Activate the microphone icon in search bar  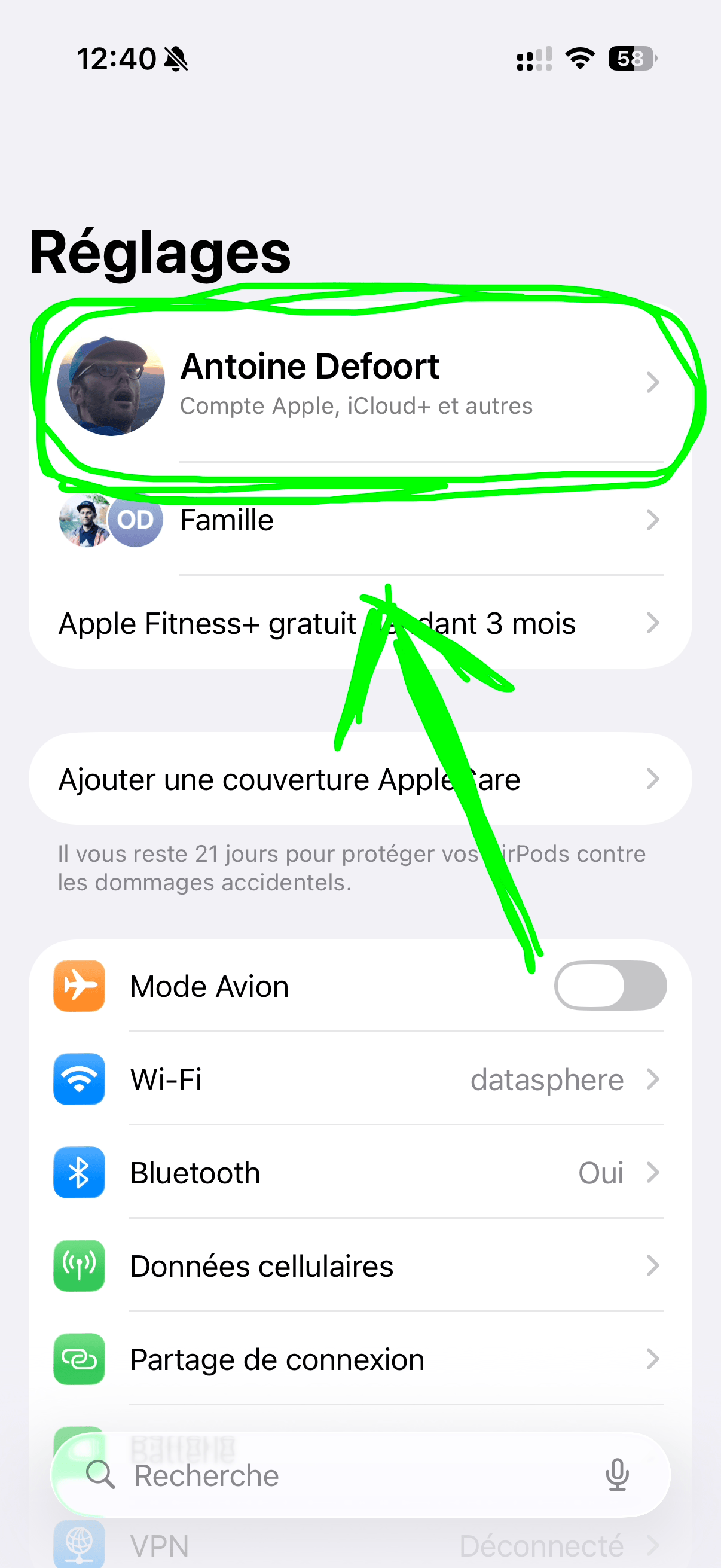point(617,1474)
